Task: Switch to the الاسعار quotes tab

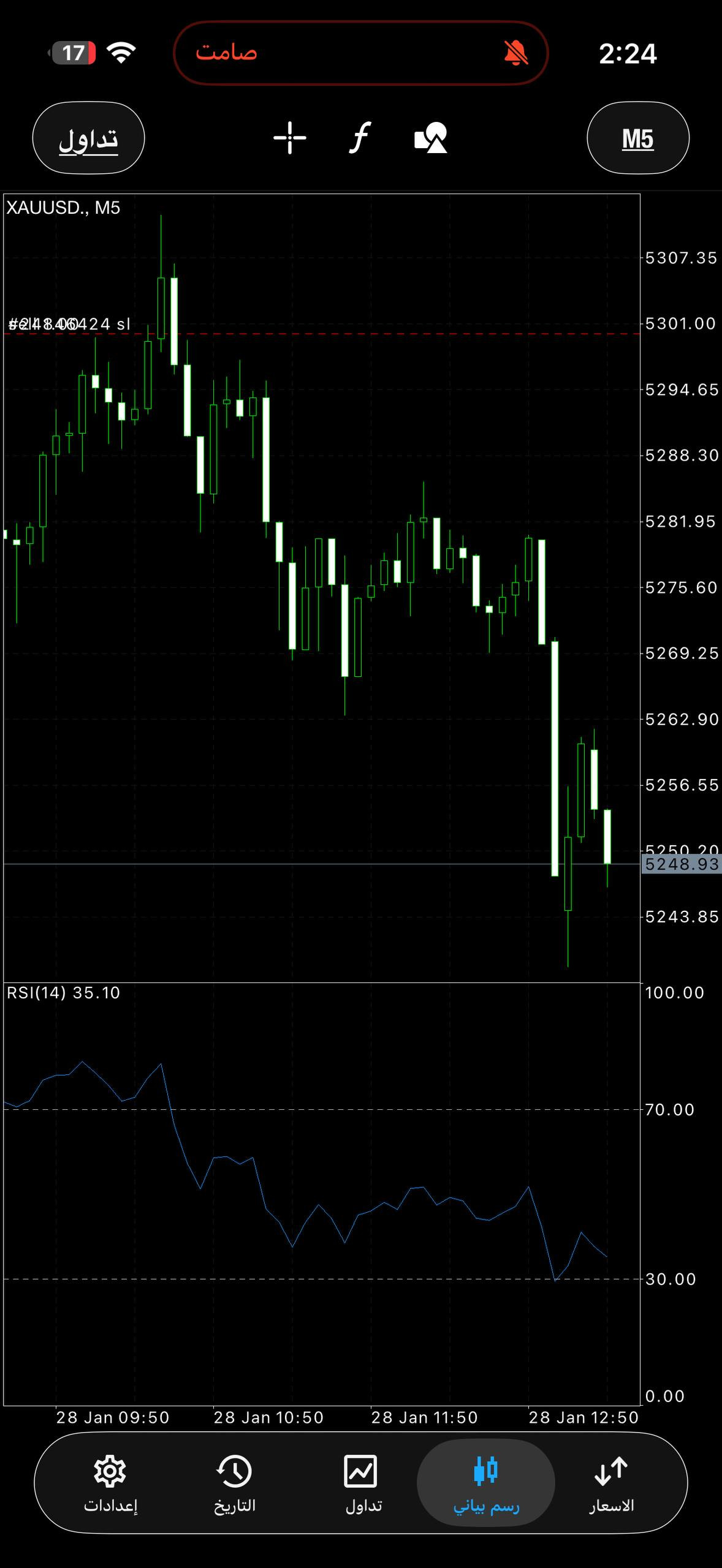Action: pyautogui.click(x=611, y=1482)
